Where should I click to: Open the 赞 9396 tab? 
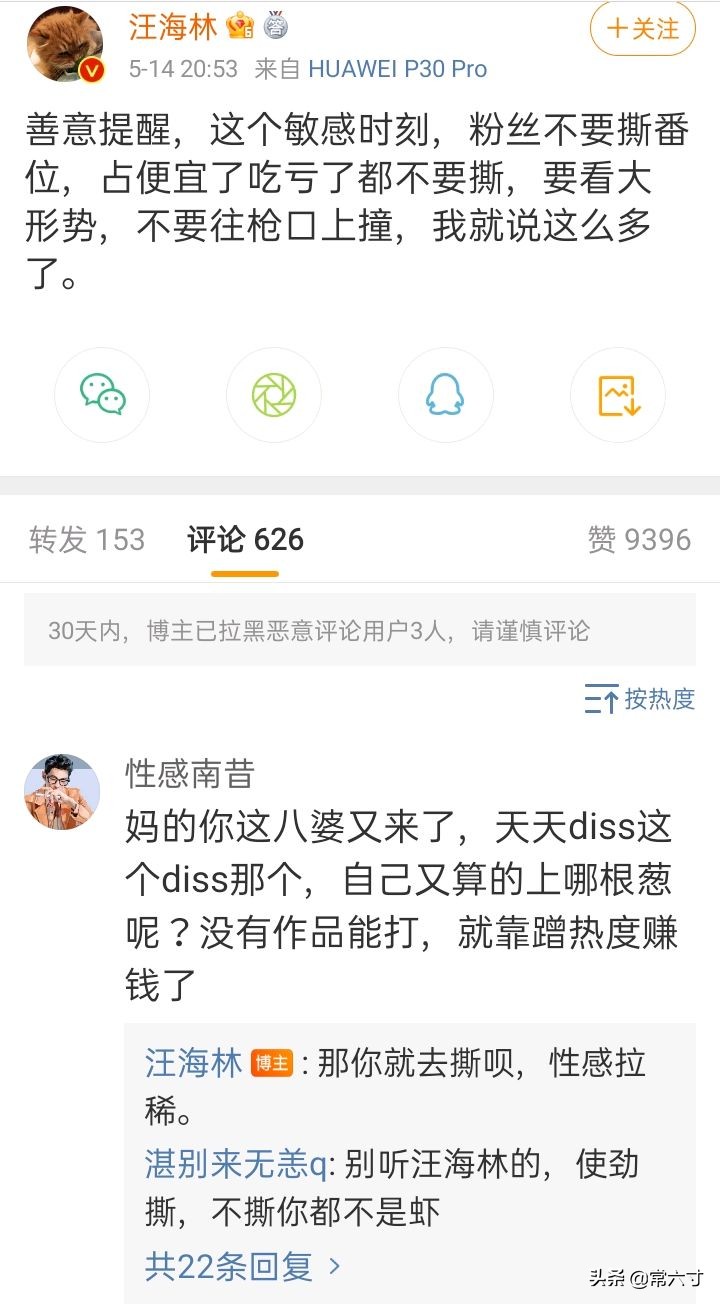point(637,540)
